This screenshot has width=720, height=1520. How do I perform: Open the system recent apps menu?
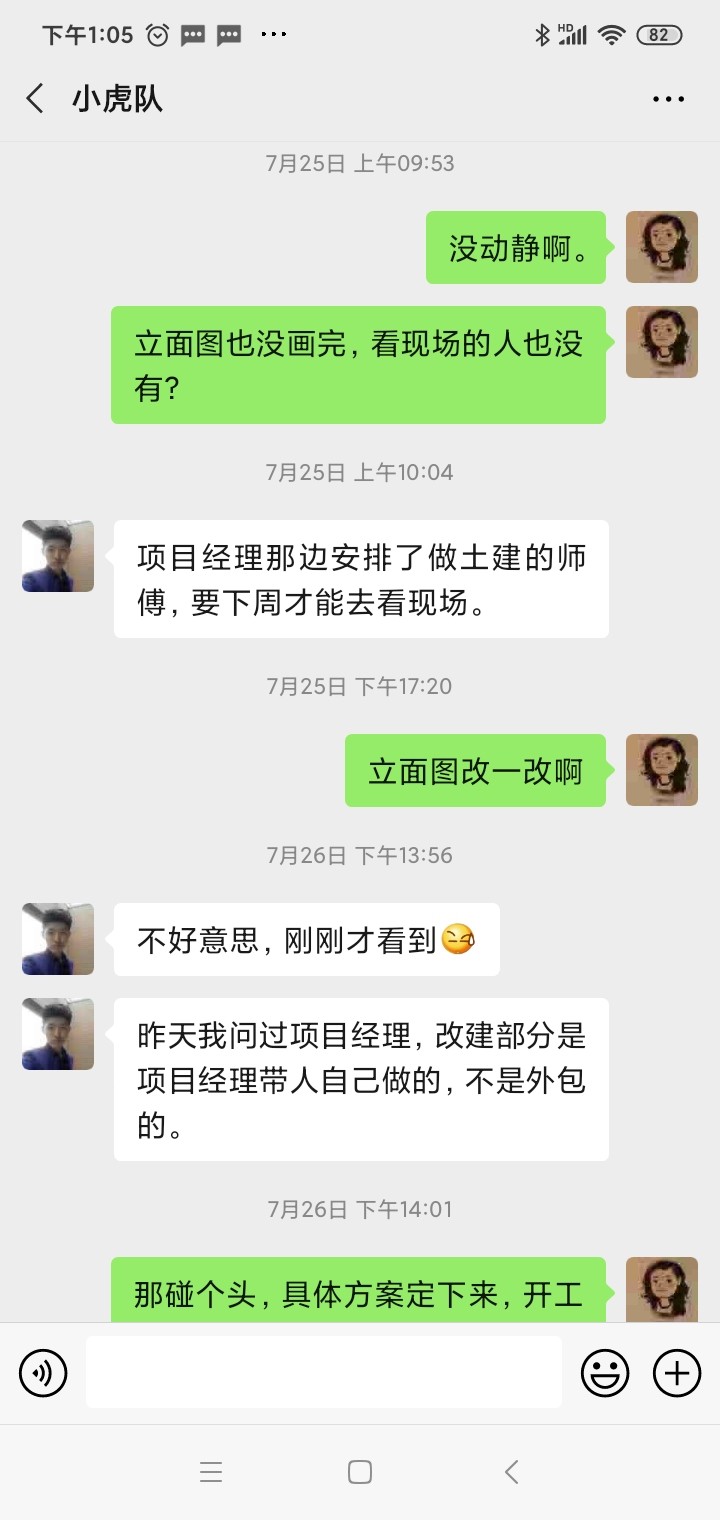[210, 1471]
